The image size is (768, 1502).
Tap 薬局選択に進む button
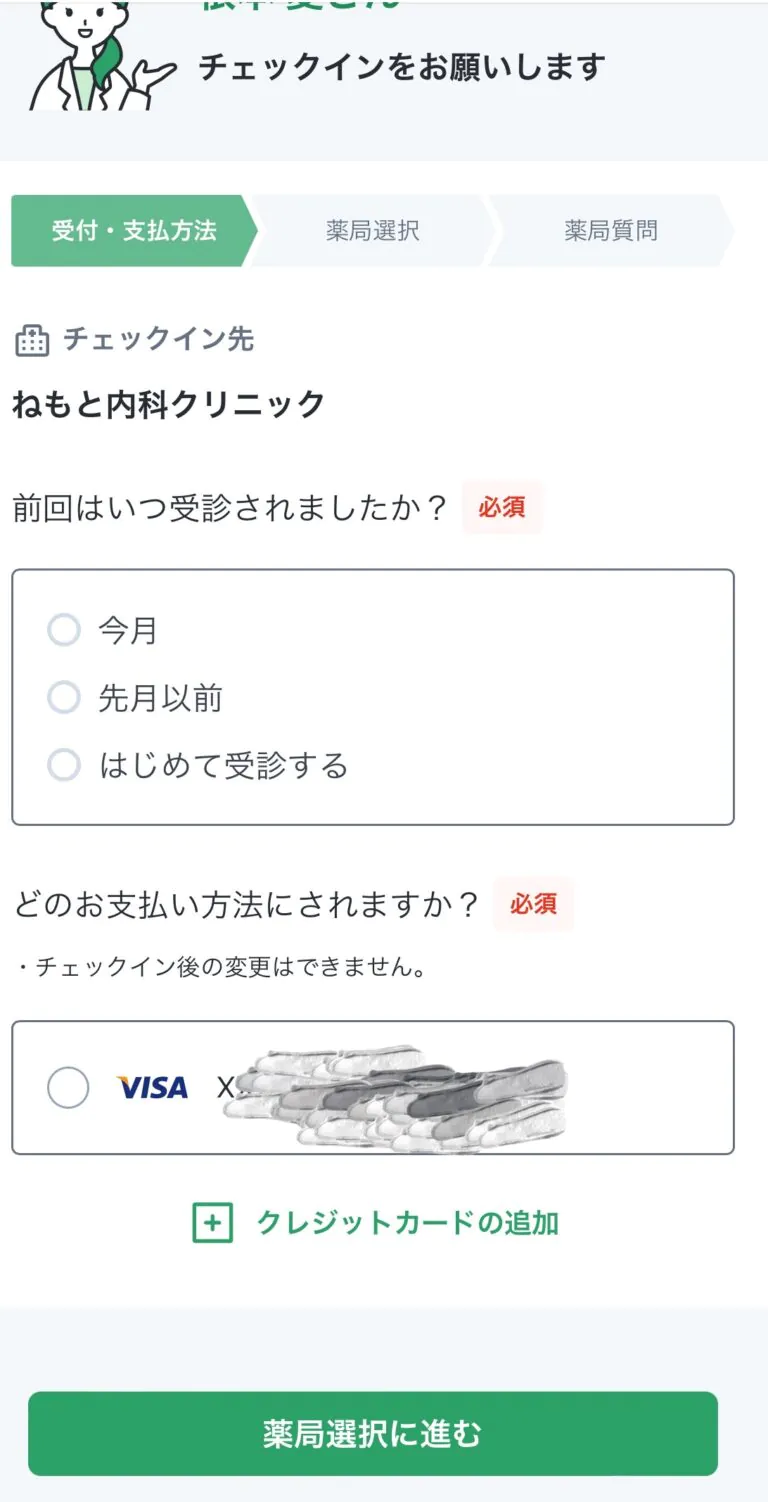point(373,1434)
